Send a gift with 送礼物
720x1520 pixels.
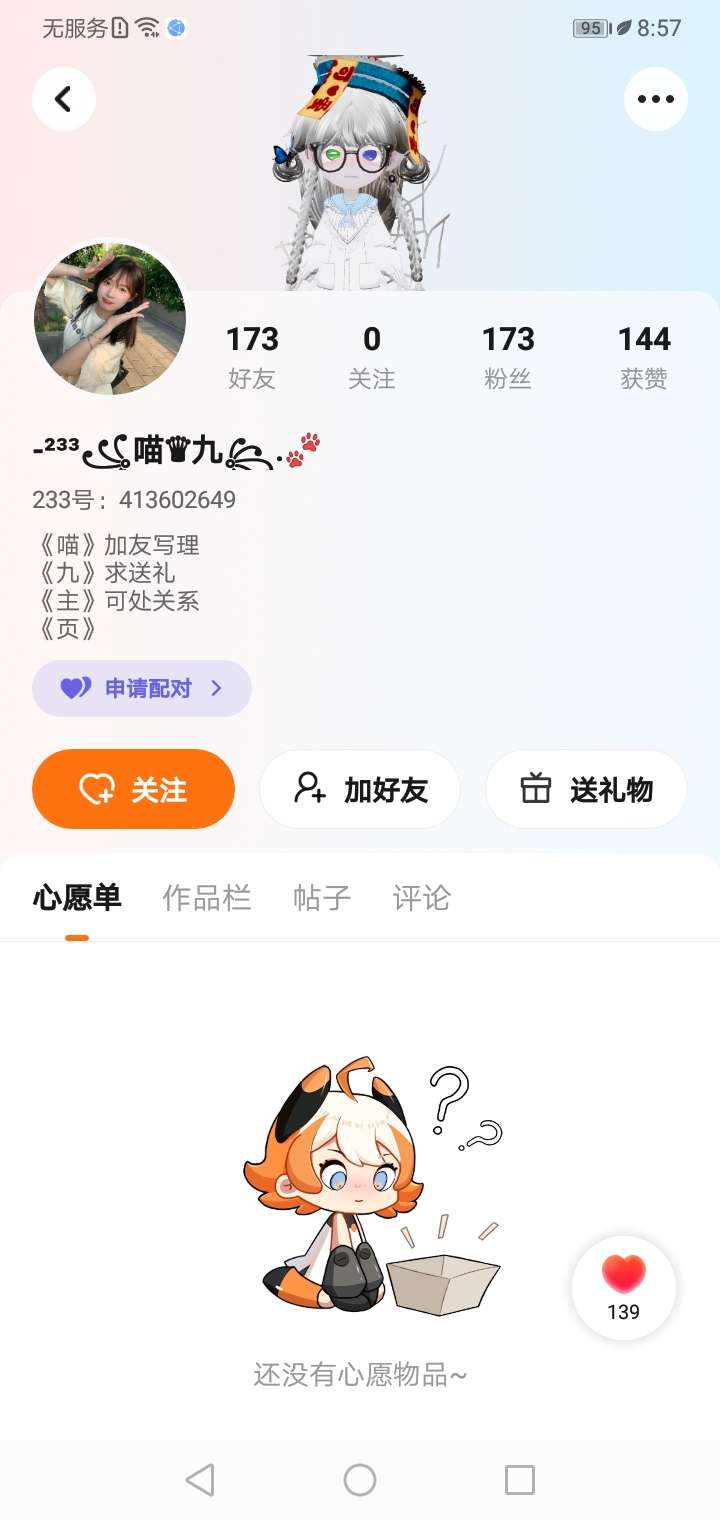[x=586, y=789]
